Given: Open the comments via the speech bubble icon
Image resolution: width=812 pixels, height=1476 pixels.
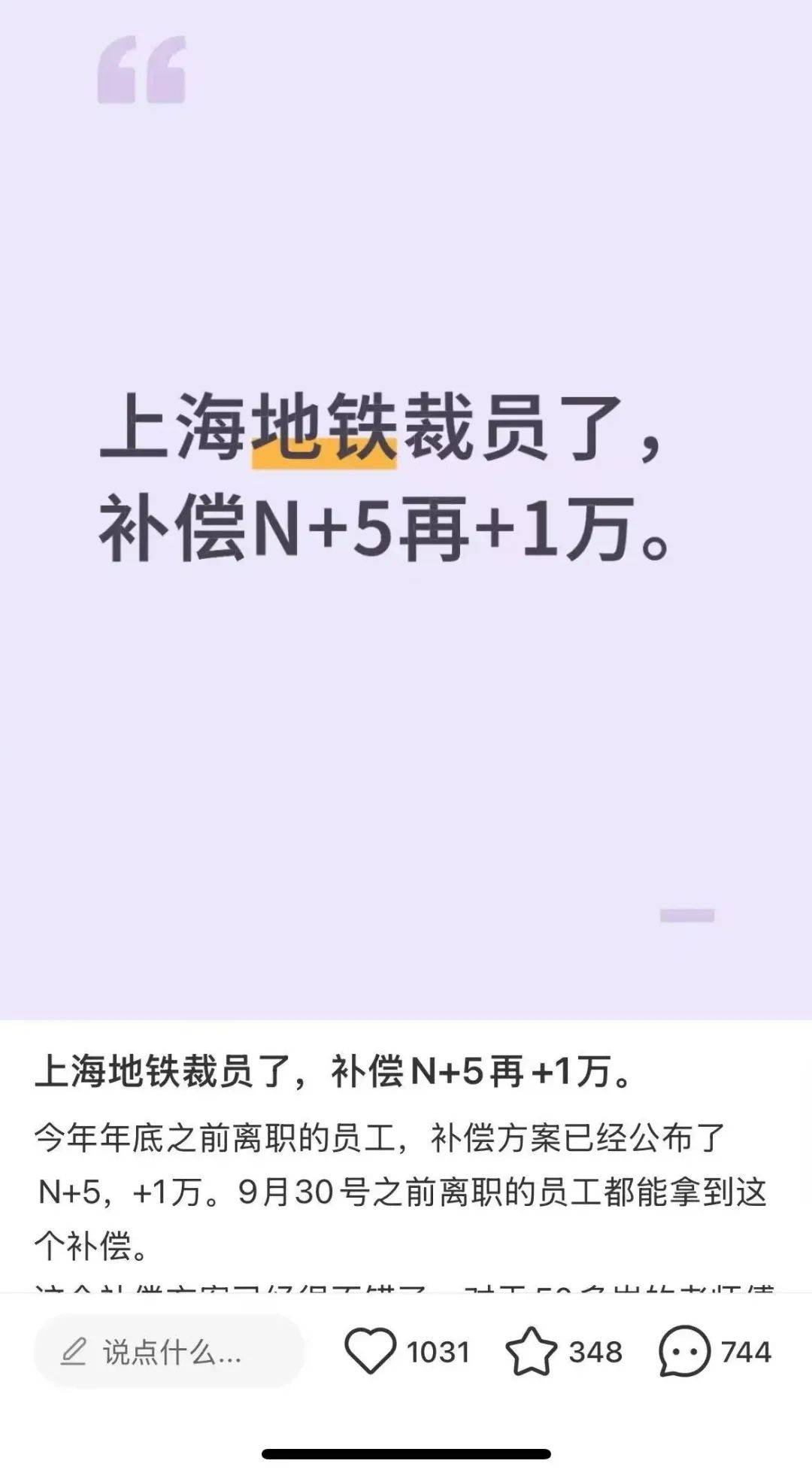Looking at the screenshot, I should click(683, 1352).
